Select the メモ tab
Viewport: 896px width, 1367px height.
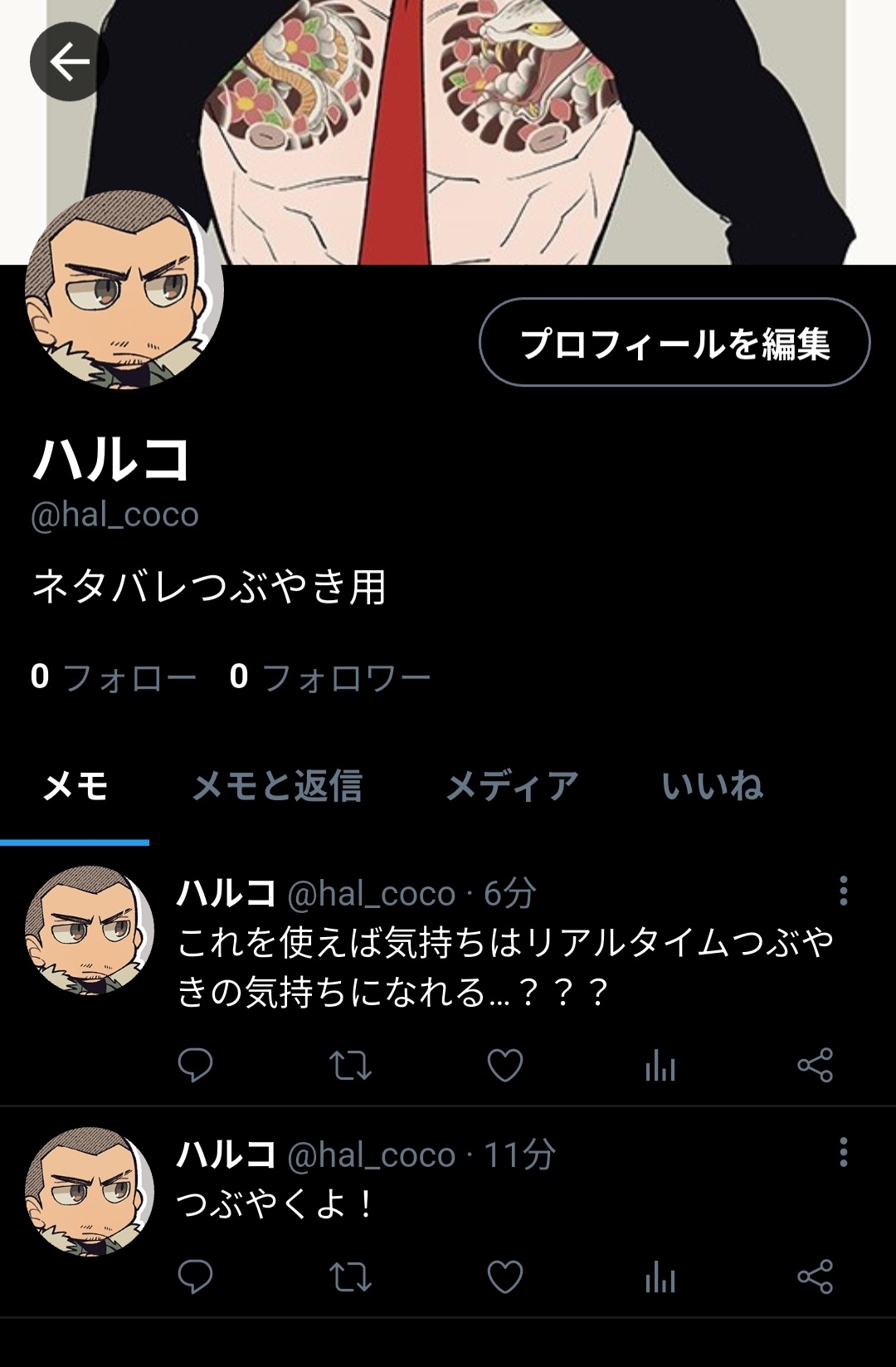[x=75, y=786]
